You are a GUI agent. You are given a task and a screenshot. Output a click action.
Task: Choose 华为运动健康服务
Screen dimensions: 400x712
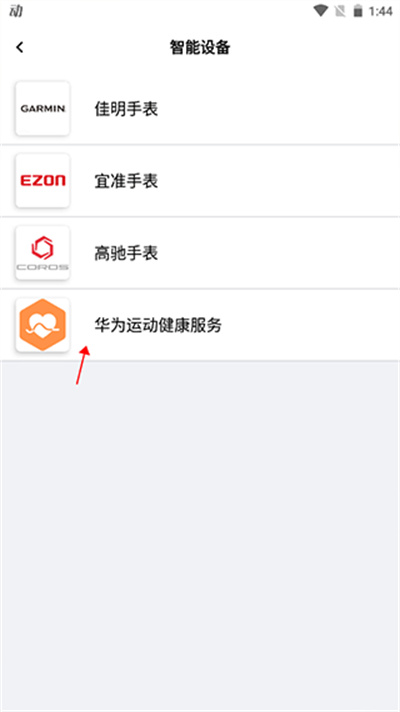200,325
